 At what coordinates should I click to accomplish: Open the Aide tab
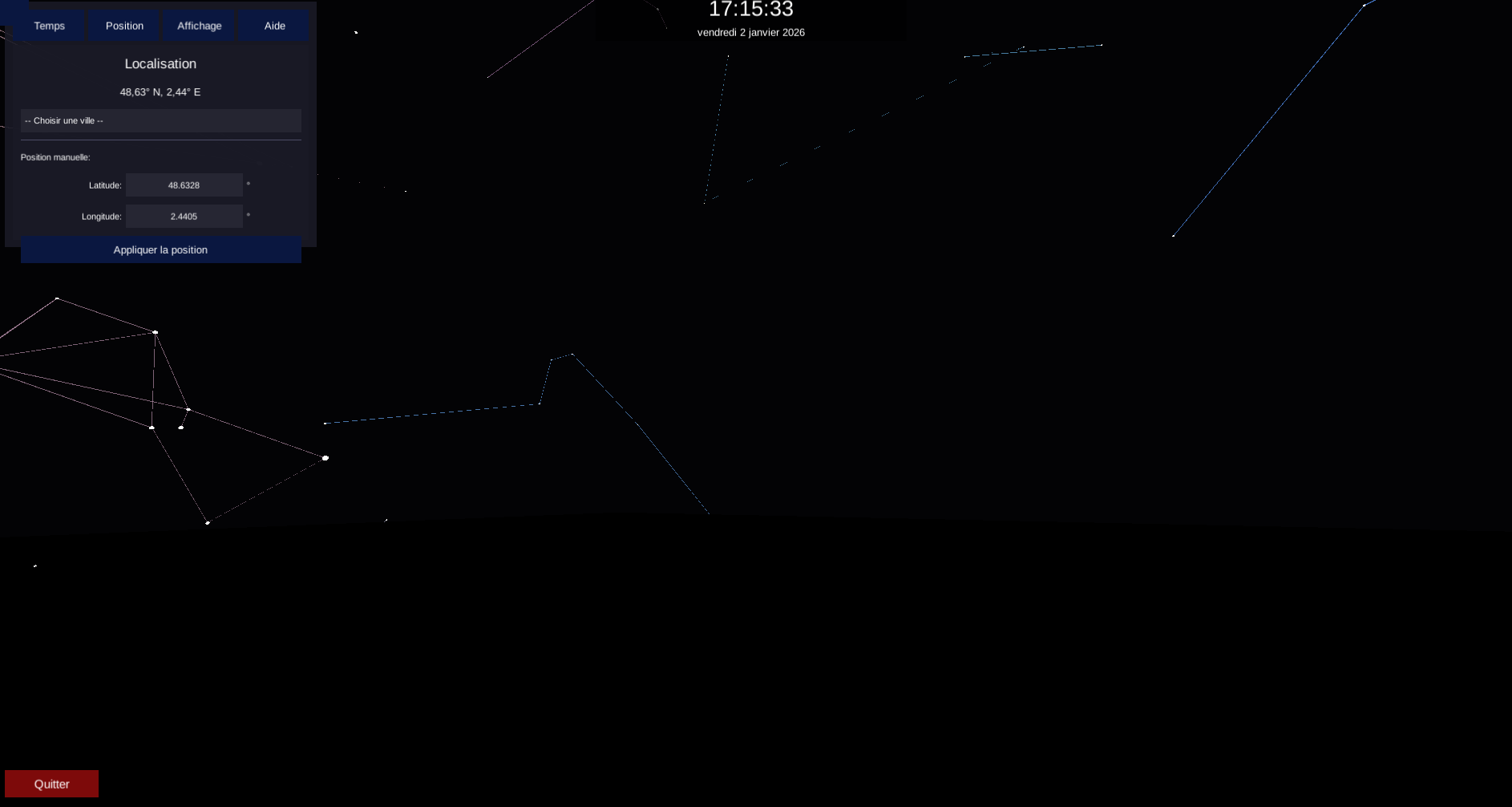(274, 26)
